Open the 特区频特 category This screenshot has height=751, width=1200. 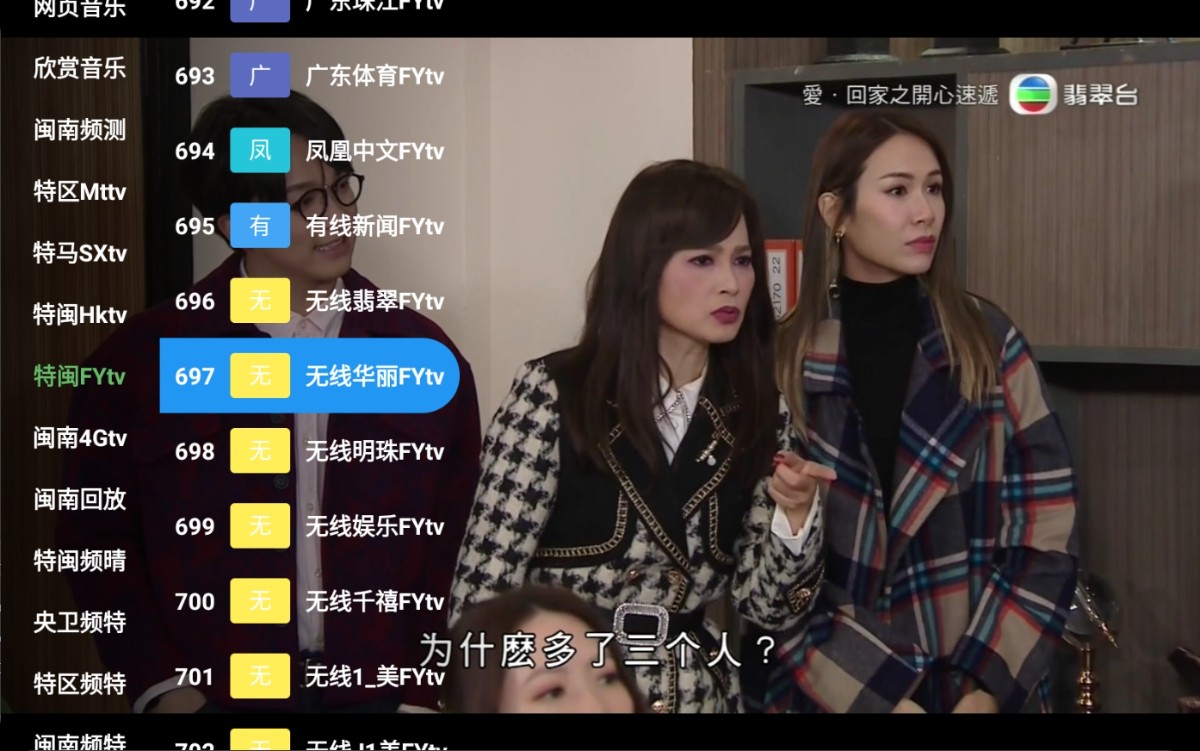tap(80, 684)
